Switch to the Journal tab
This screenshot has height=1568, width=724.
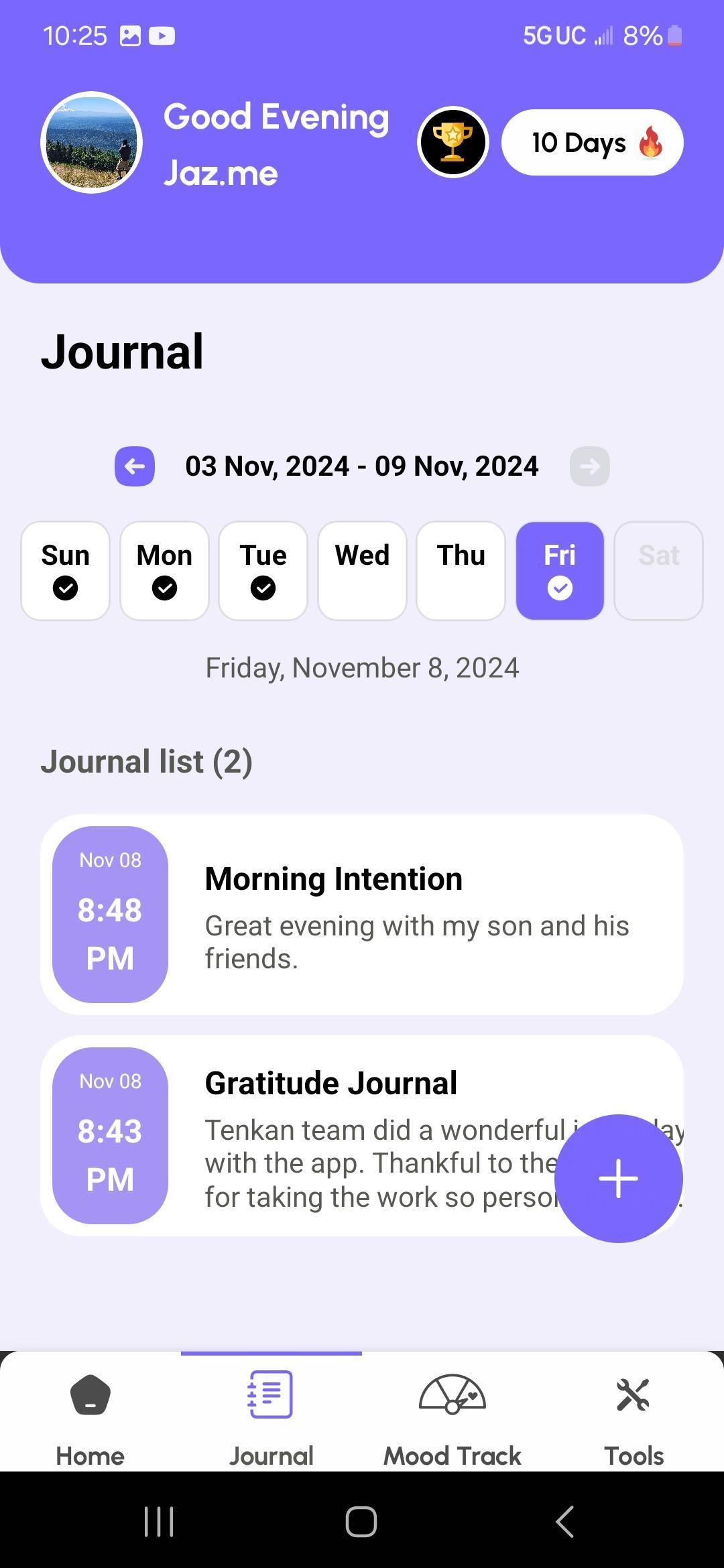271,1414
